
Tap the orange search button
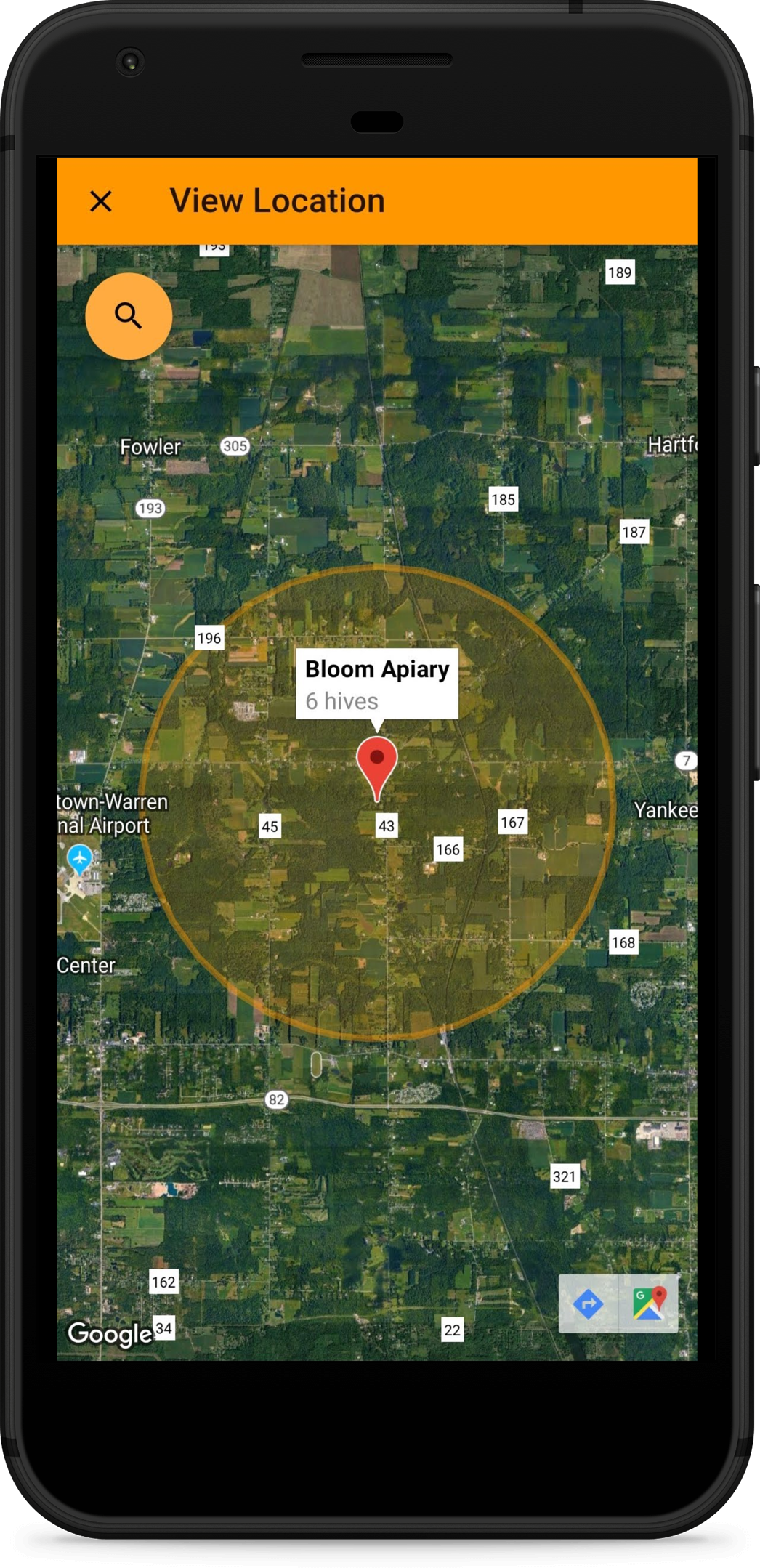pos(129,316)
